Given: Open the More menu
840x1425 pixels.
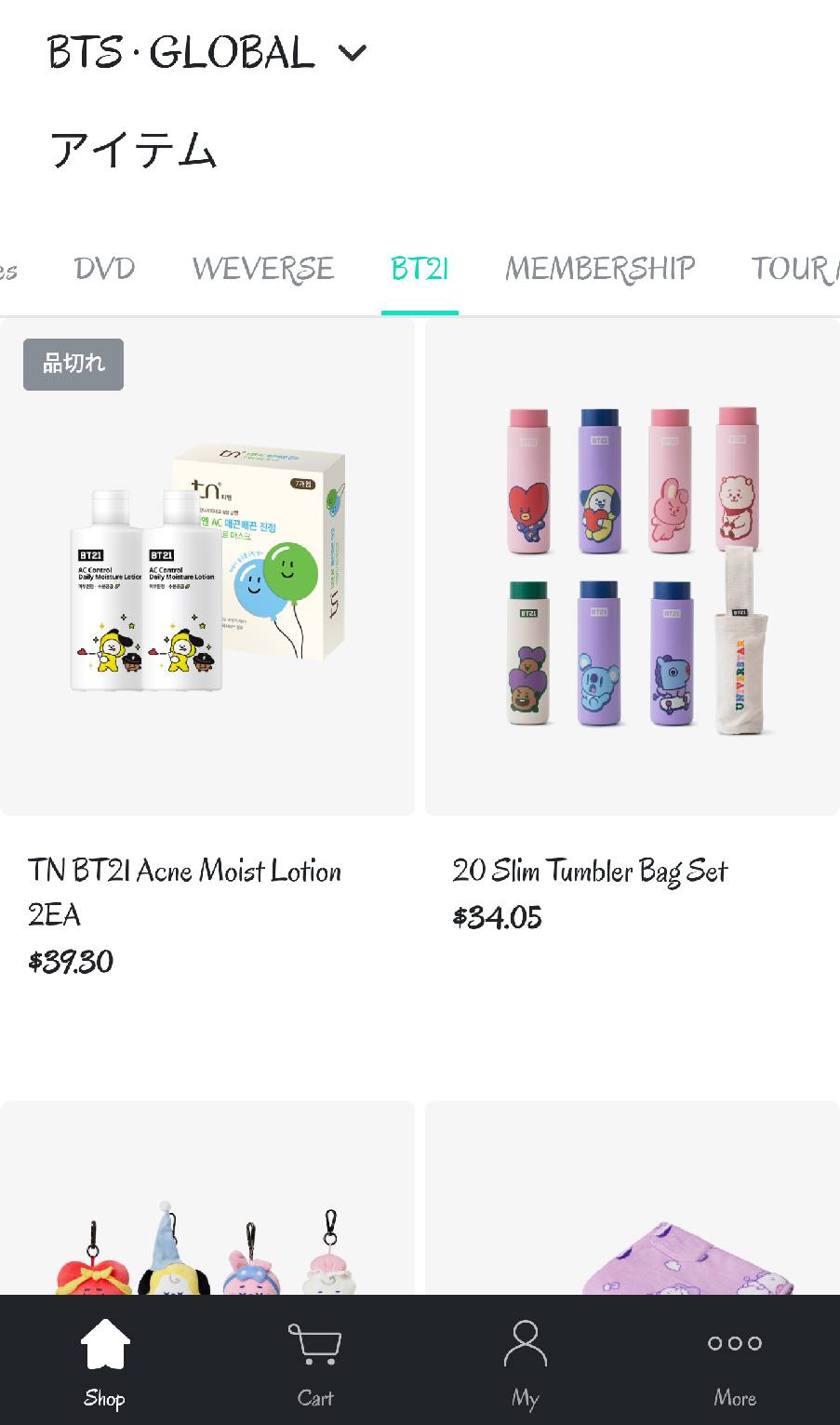Looking at the screenshot, I should 734,1361.
